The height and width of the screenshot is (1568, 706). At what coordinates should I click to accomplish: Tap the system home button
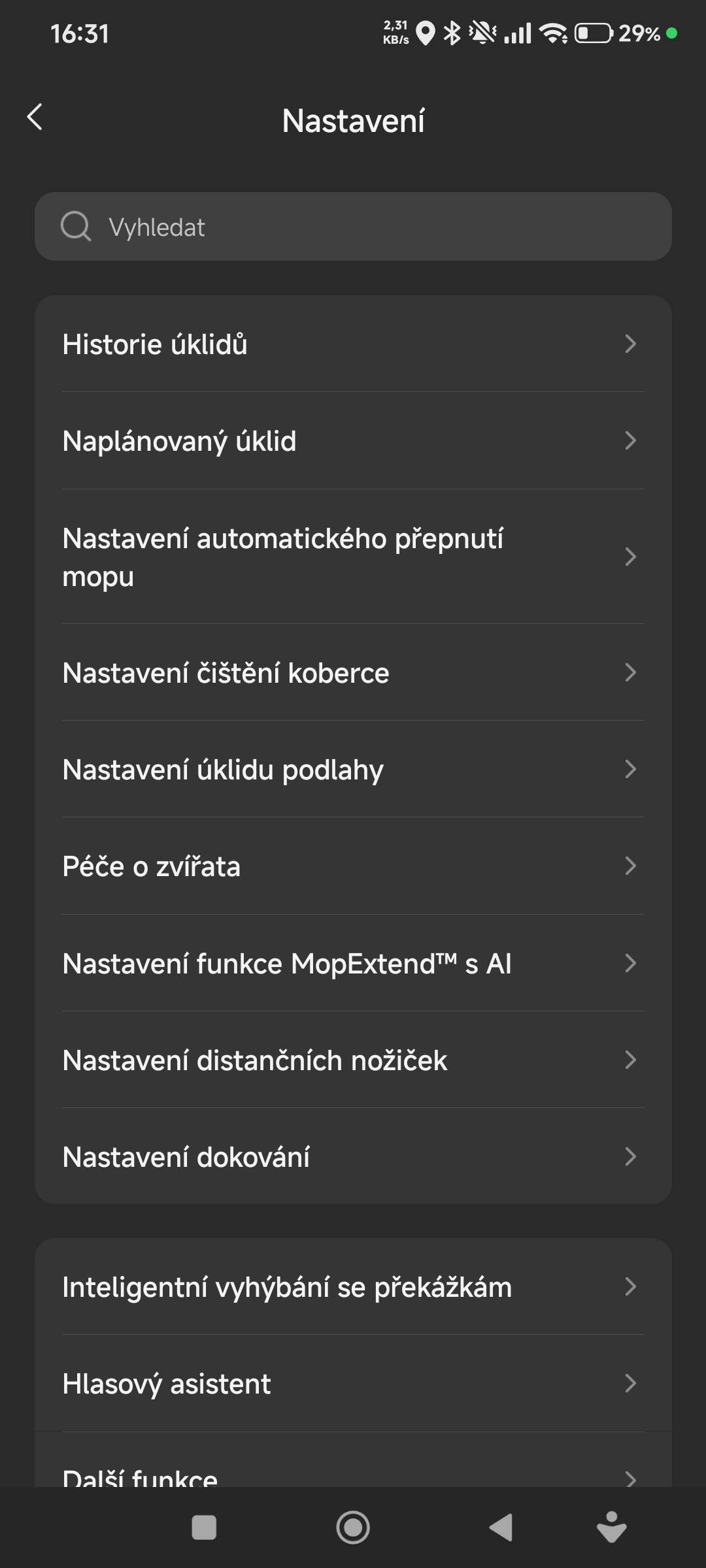(x=353, y=1527)
